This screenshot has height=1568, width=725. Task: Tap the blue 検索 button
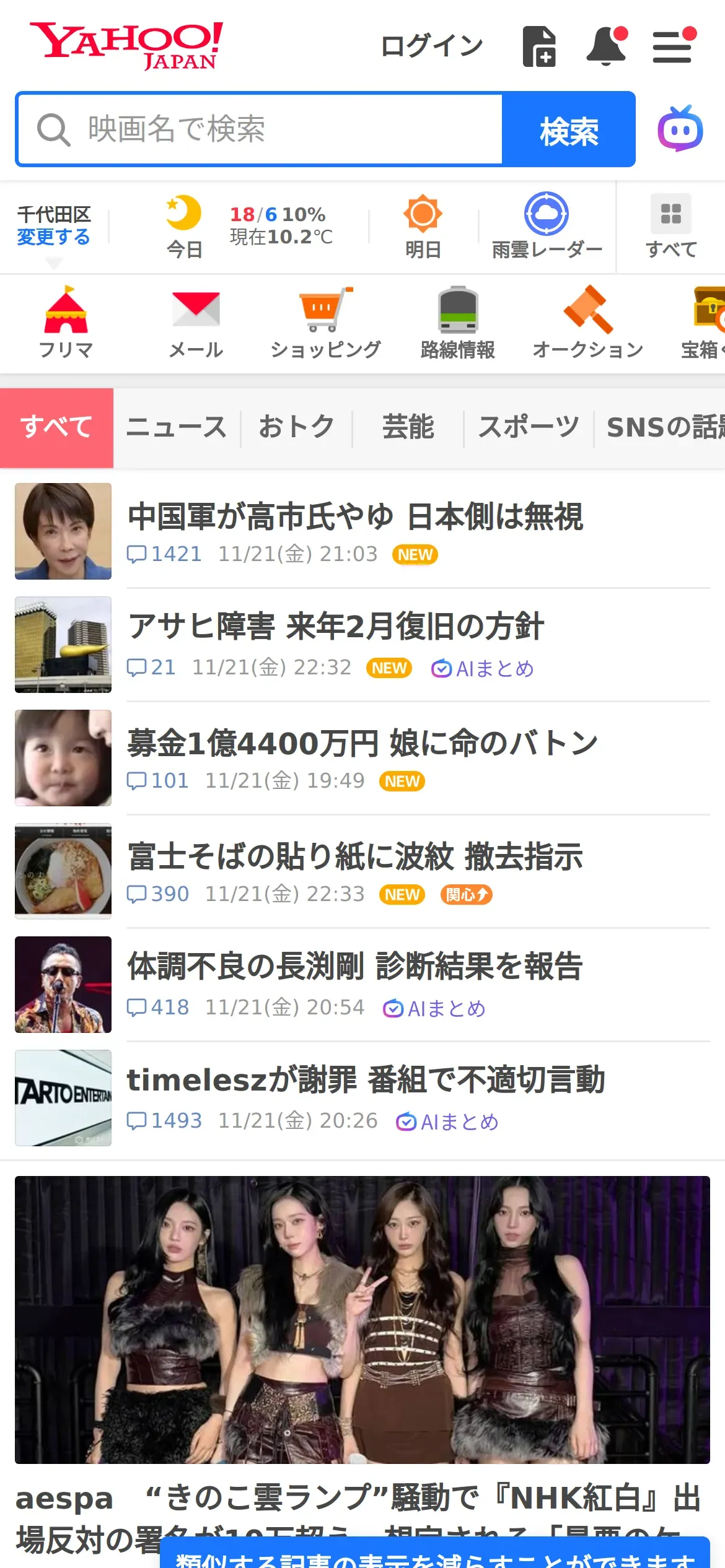568,130
